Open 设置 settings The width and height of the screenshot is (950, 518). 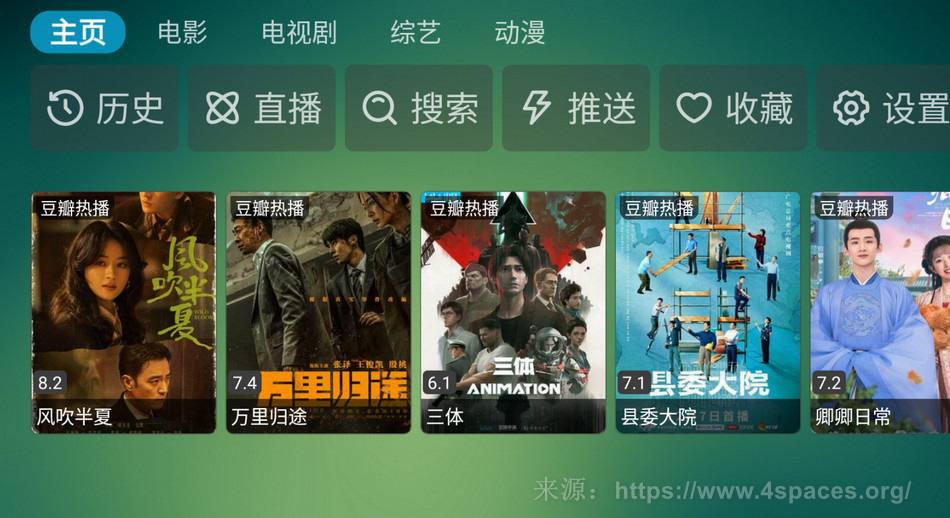pyautogui.click(x=885, y=108)
